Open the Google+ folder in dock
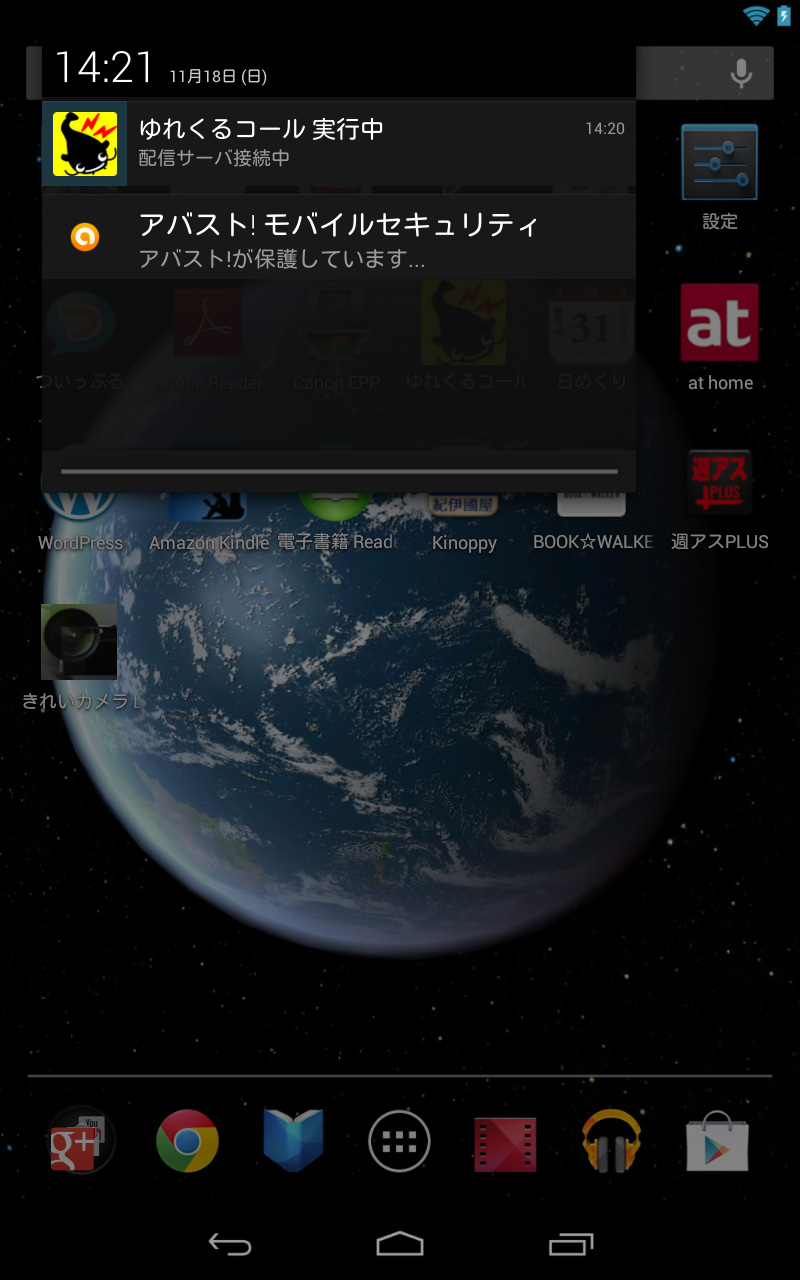 pos(81,1141)
